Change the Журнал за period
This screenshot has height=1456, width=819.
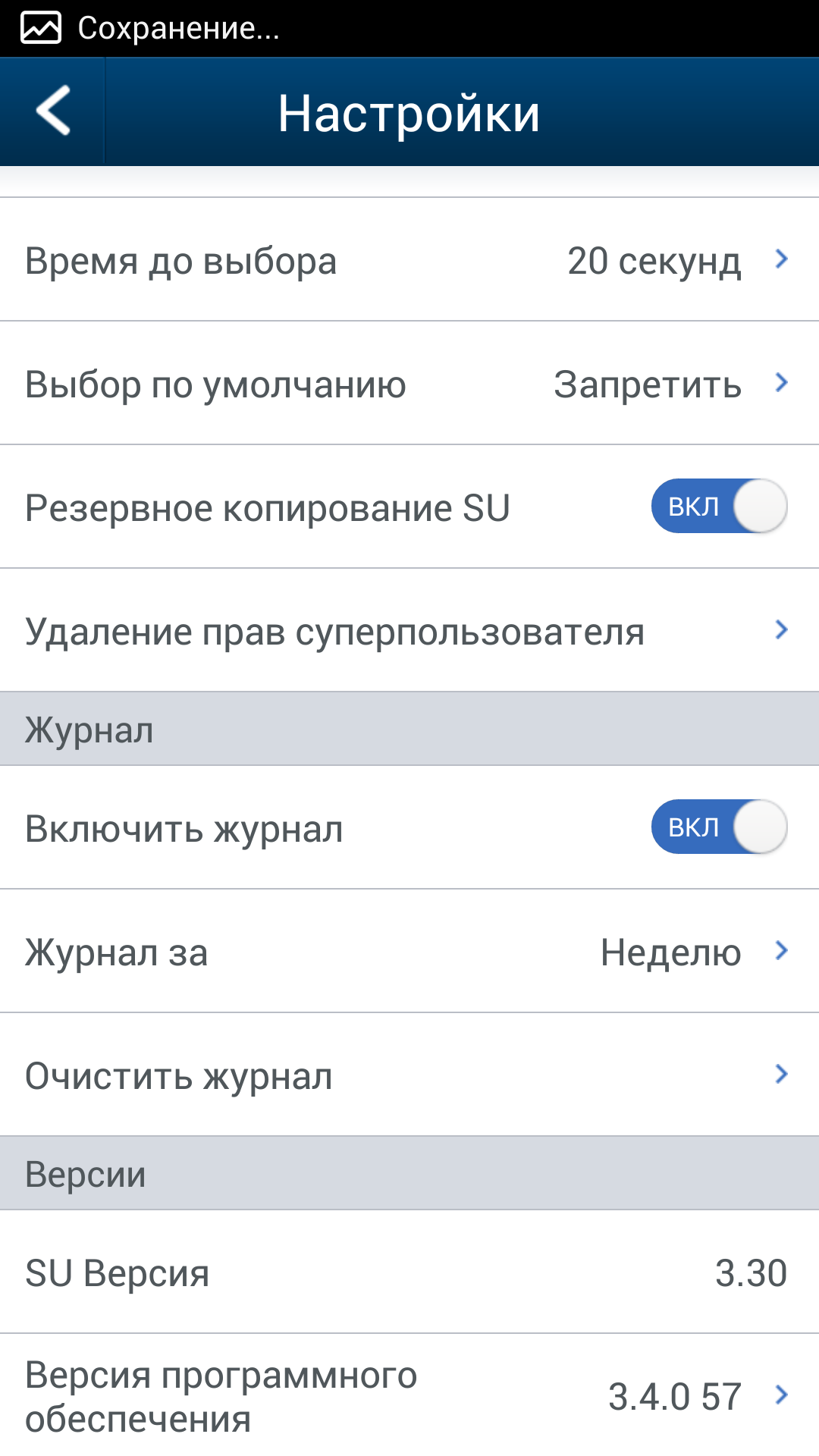[409, 952]
